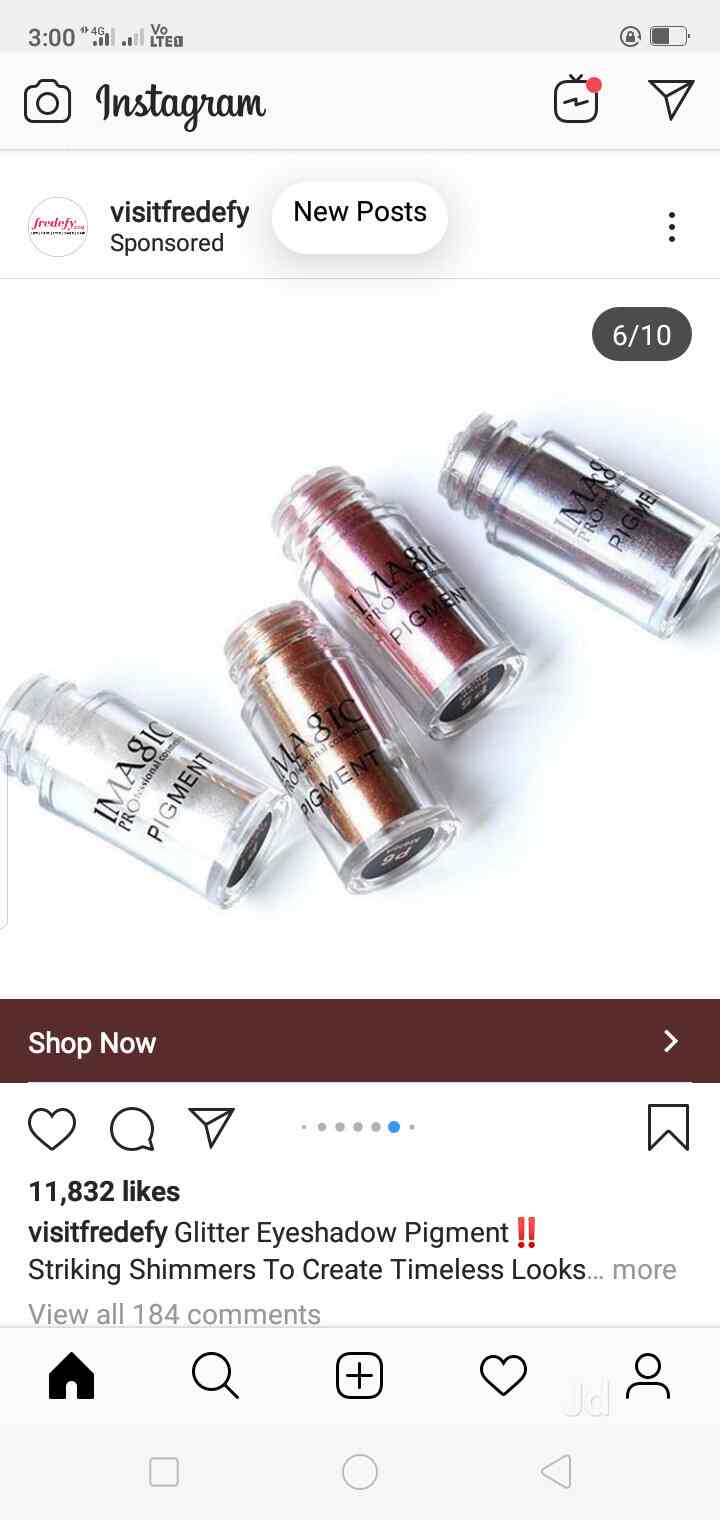Open post options three-dot menu
This screenshot has width=720, height=1520.
tap(672, 227)
